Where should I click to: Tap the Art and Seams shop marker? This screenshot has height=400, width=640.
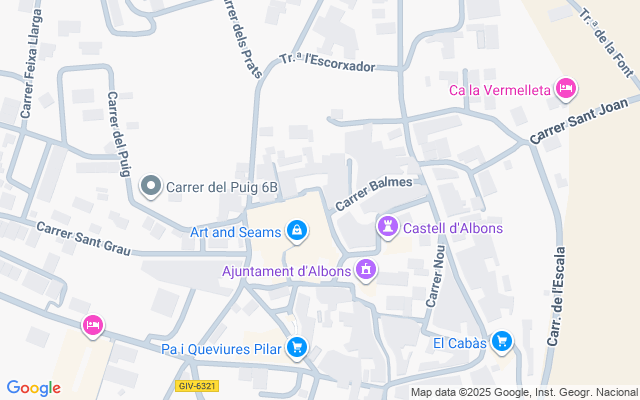(297, 232)
